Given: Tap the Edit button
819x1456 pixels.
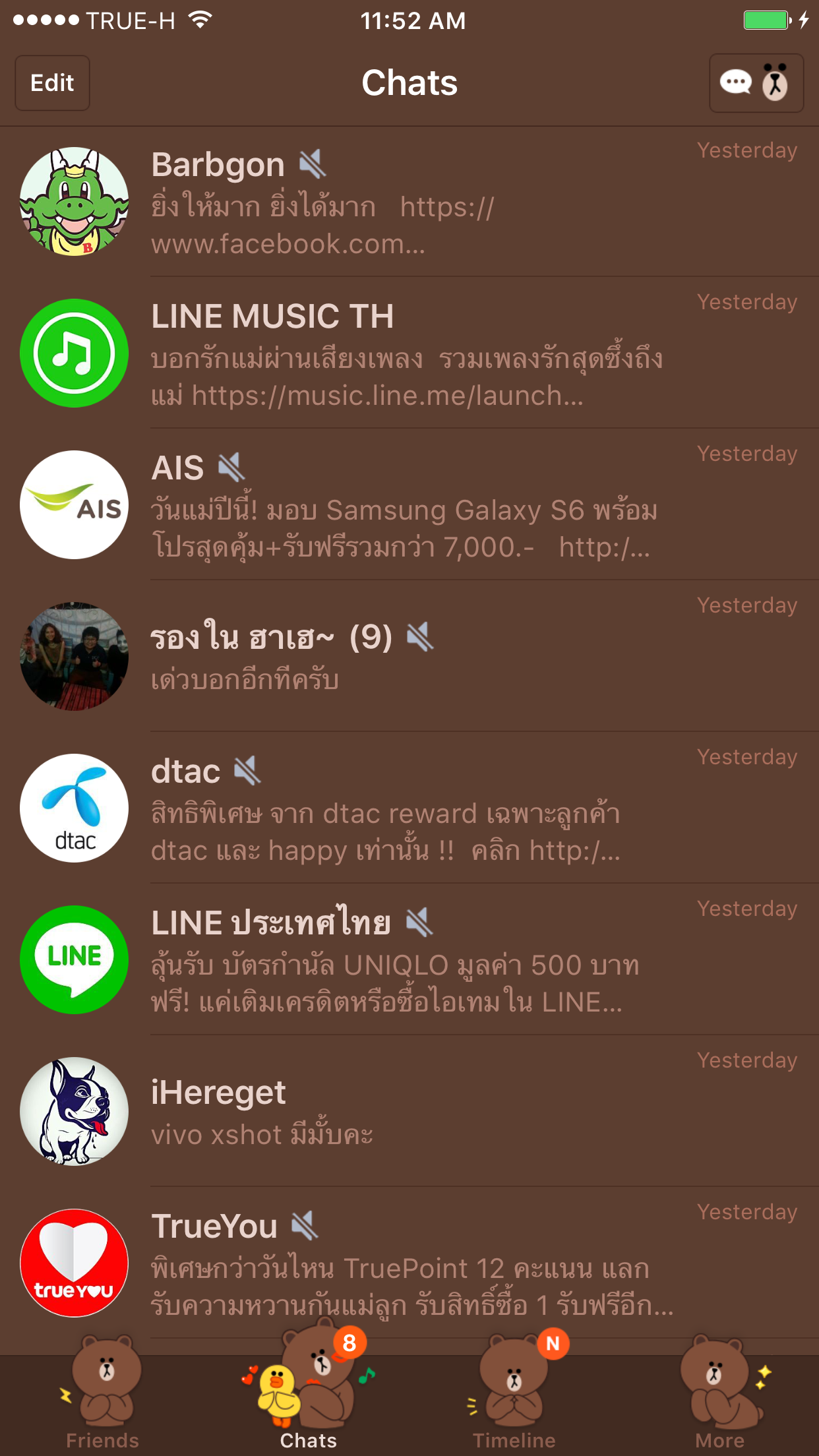Looking at the screenshot, I should (52, 83).
